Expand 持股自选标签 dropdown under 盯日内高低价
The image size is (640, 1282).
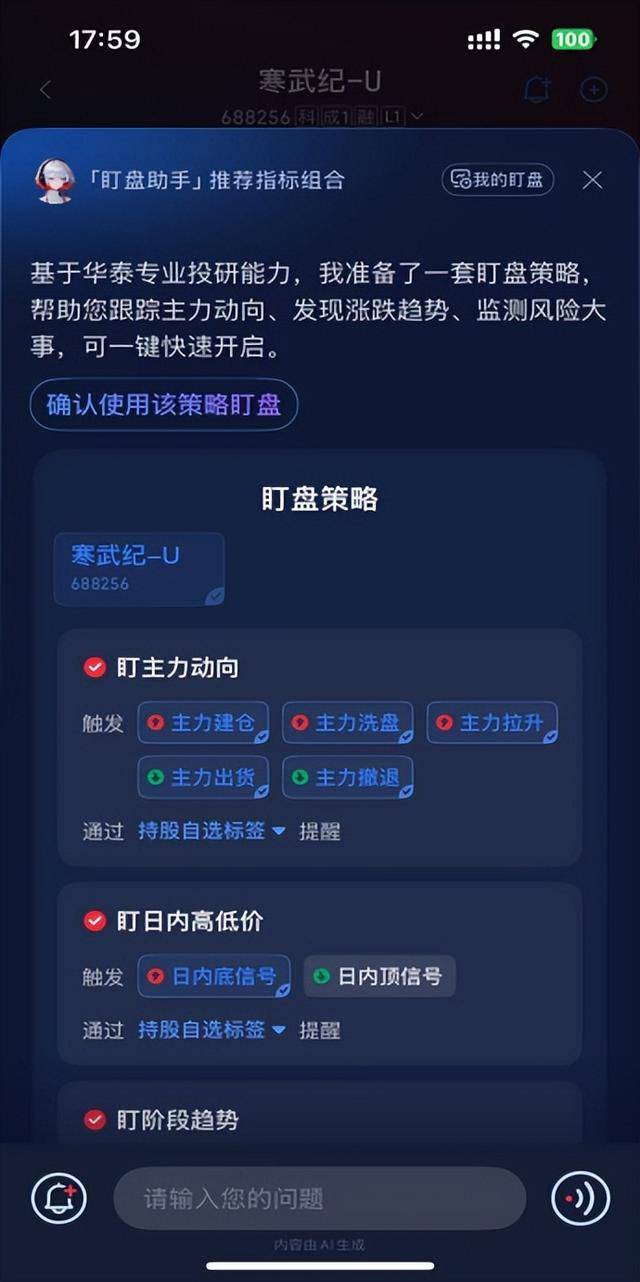coord(211,1029)
